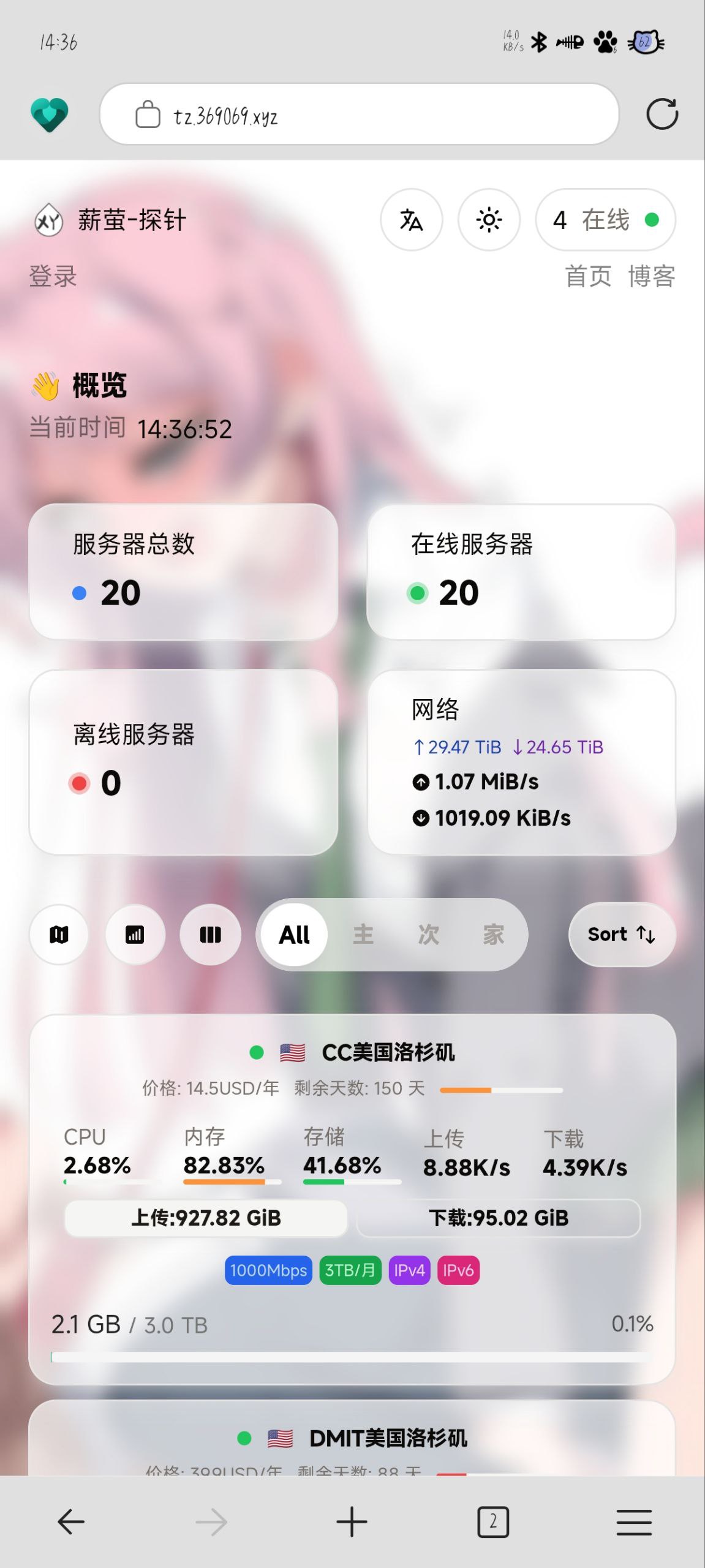Switch to the 主 group tab
The width and height of the screenshot is (705, 1568).
[363, 935]
